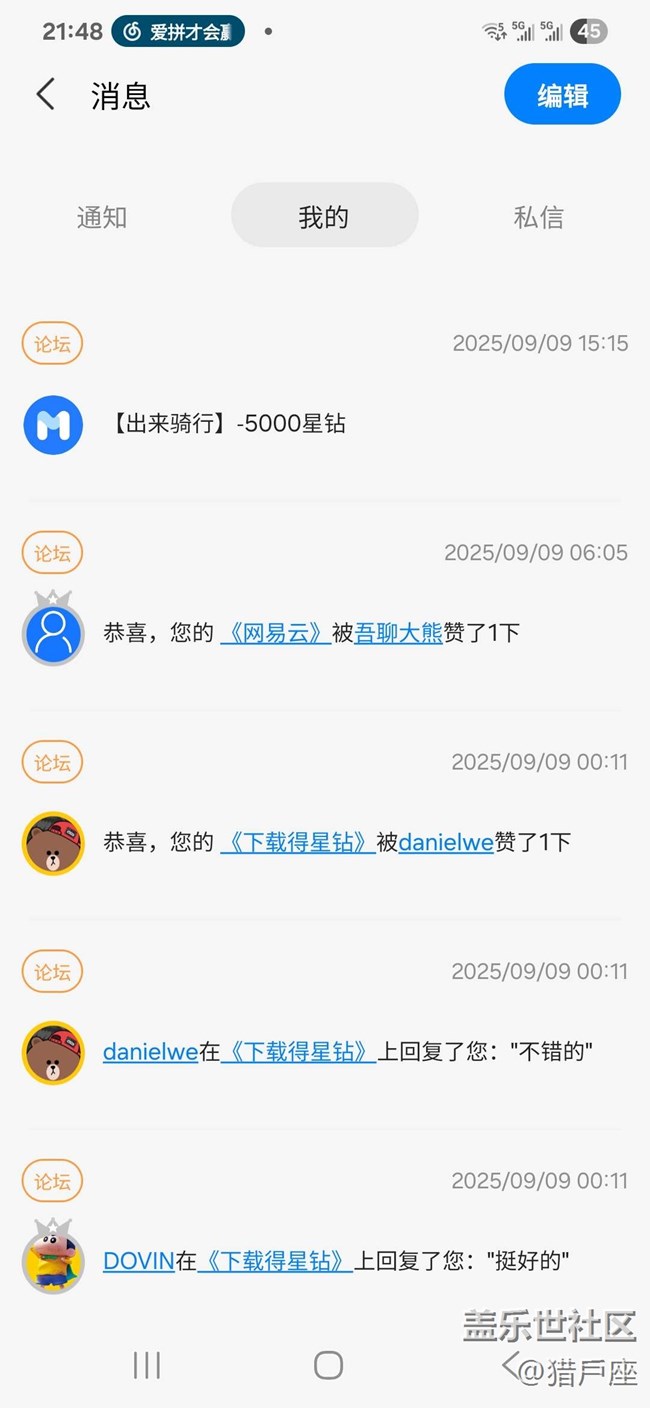Open the 《网易云》 post link

pyautogui.click(x=275, y=633)
